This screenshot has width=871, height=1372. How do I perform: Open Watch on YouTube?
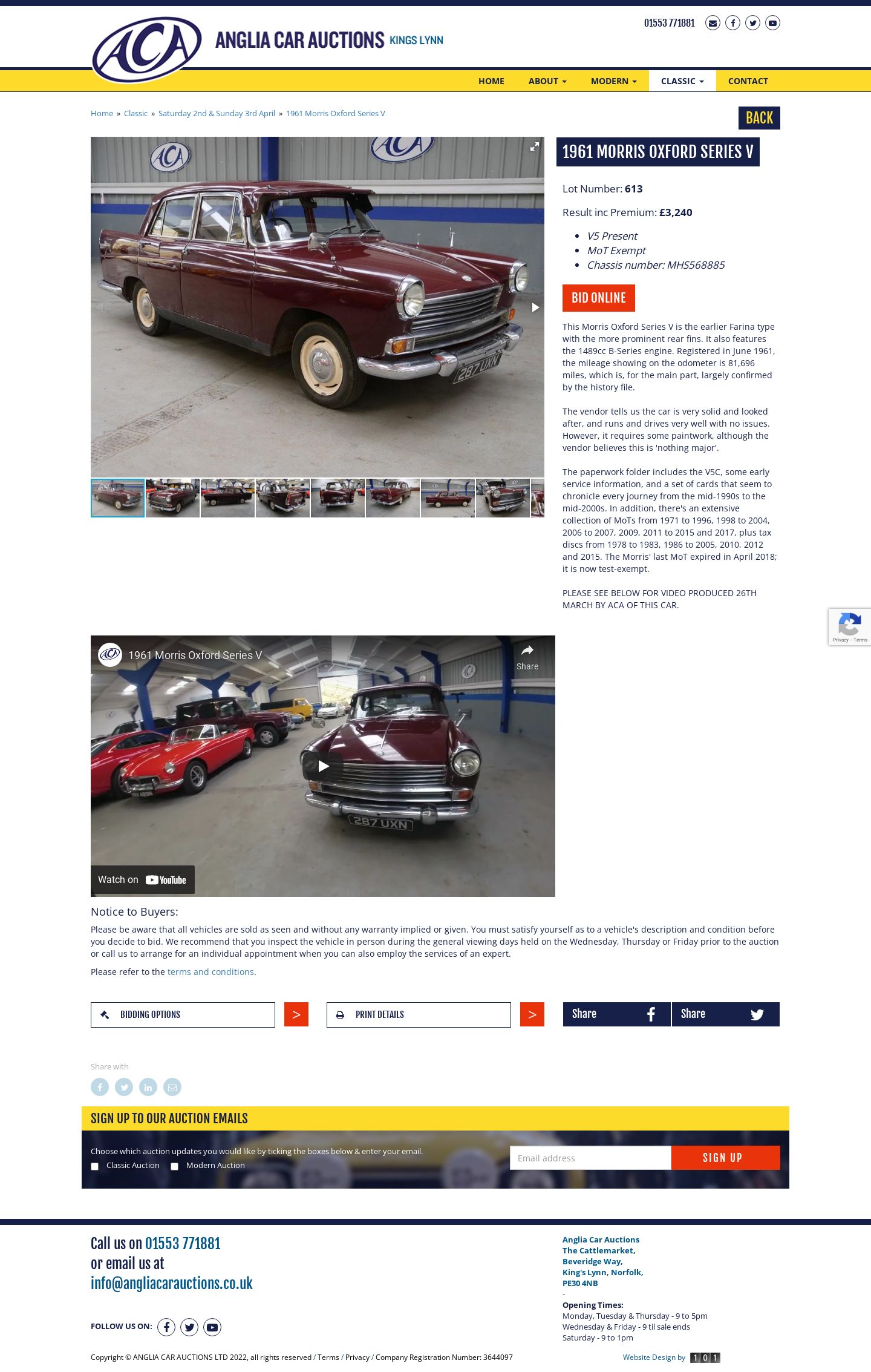pyautogui.click(x=143, y=880)
